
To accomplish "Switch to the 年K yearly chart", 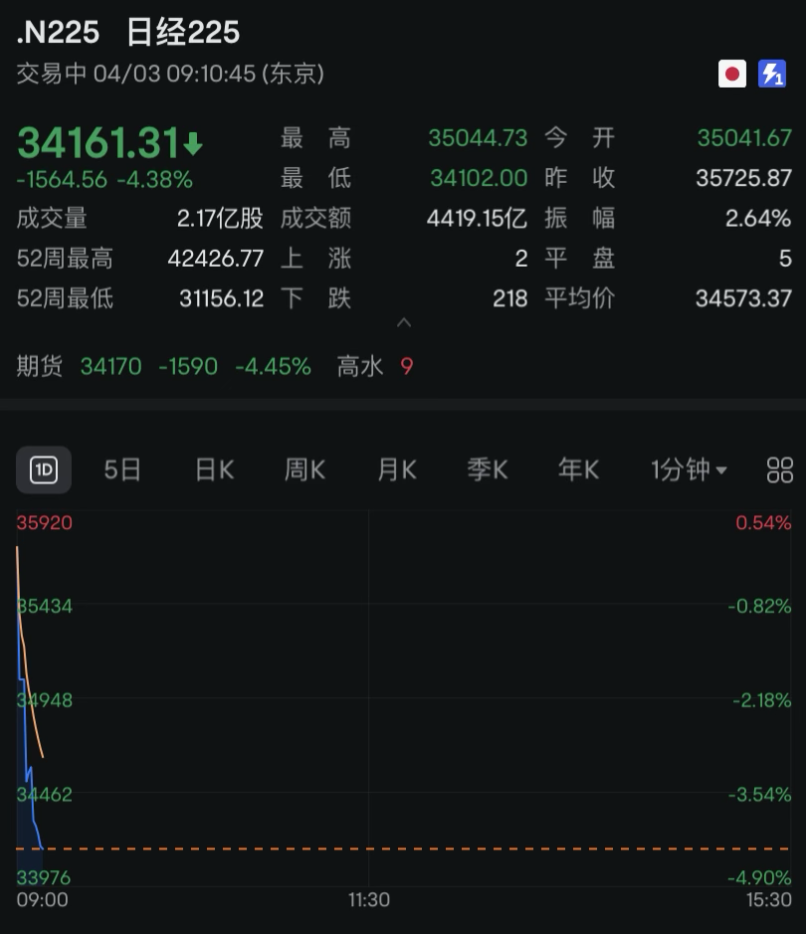I will 579,470.
